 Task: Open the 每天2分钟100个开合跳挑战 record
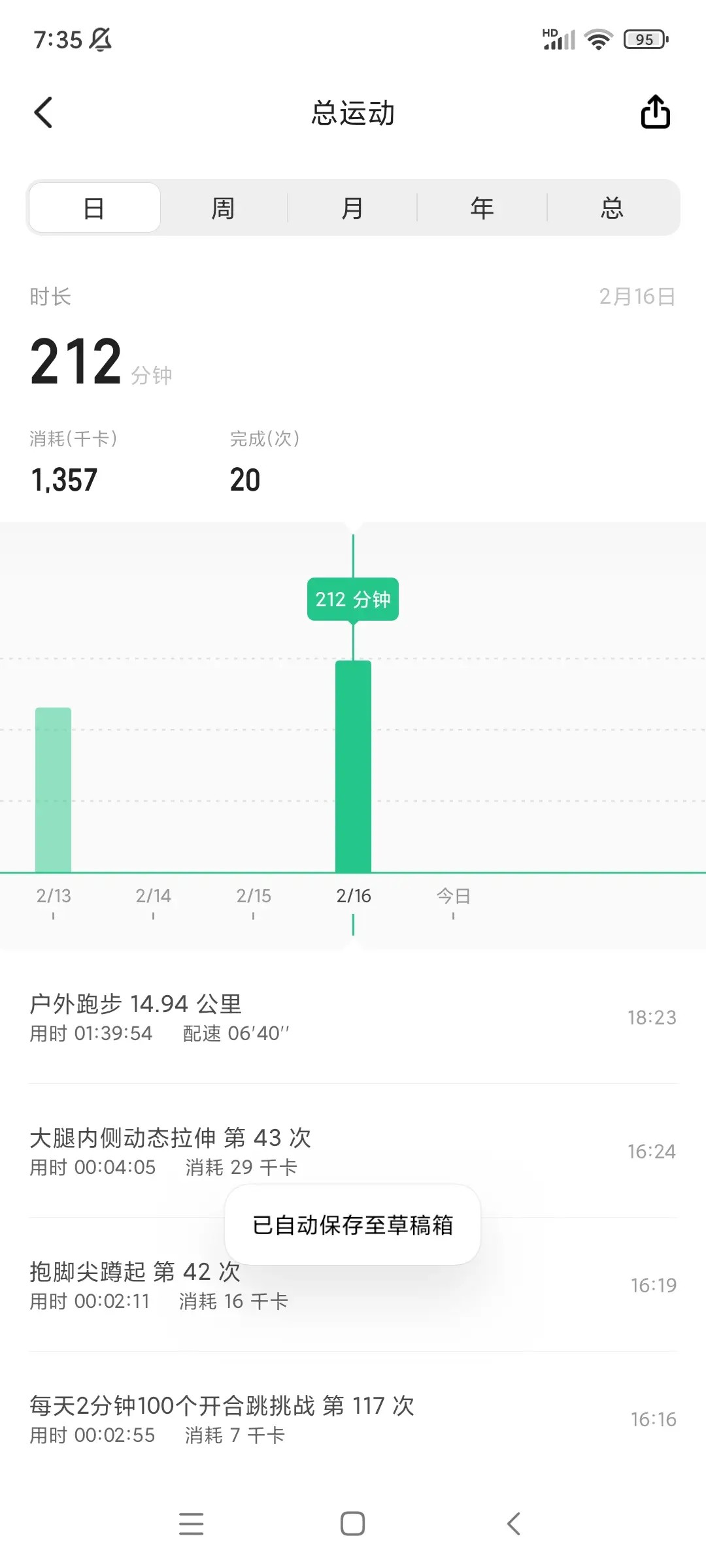(353, 1419)
